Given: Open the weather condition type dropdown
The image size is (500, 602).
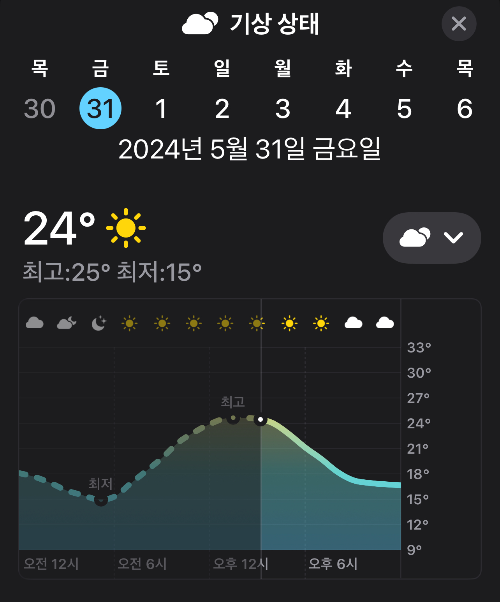Looking at the screenshot, I should click(432, 238).
